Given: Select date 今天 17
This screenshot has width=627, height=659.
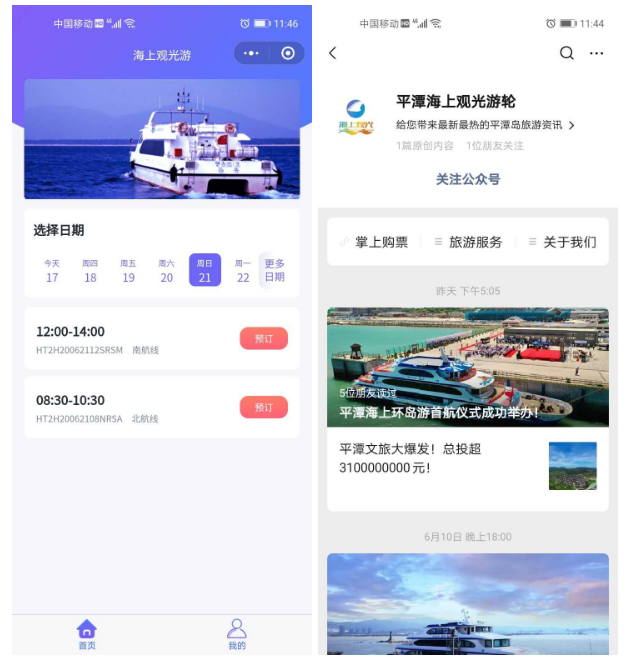Looking at the screenshot, I should click(52, 271).
